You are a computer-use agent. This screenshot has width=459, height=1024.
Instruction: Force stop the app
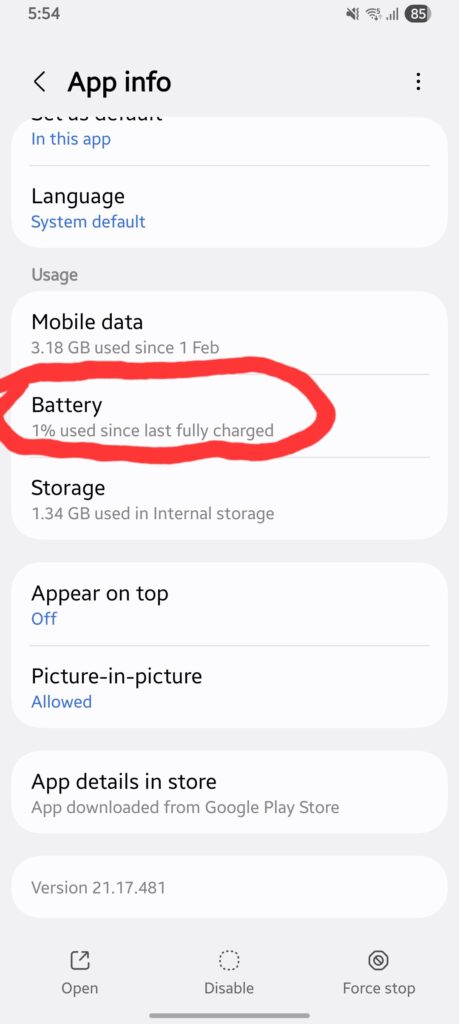point(379,972)
